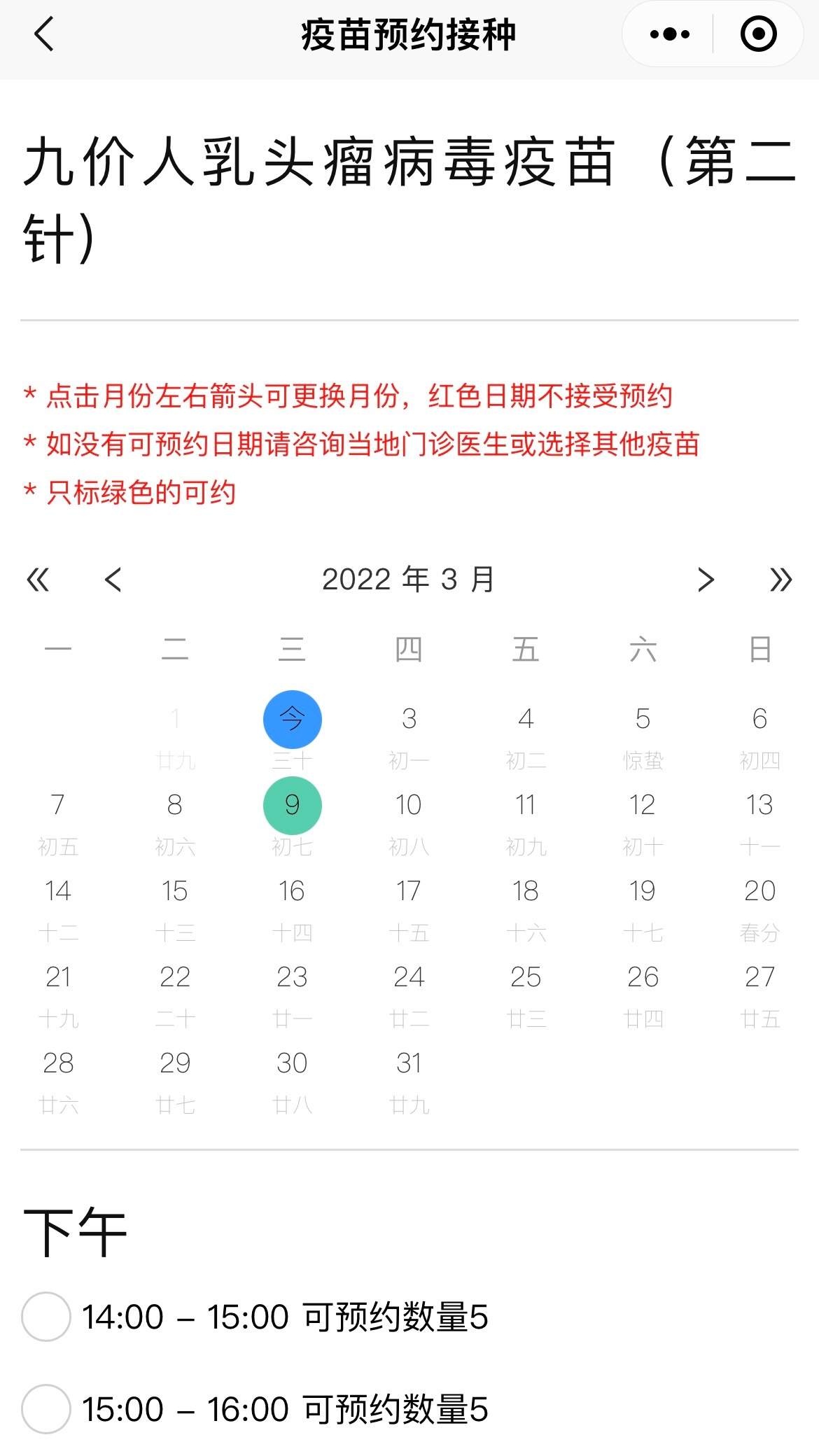Jump to the previous year in calendar
The width and height of the screenshot is (819, 1456).
click(x=38, y=580)
